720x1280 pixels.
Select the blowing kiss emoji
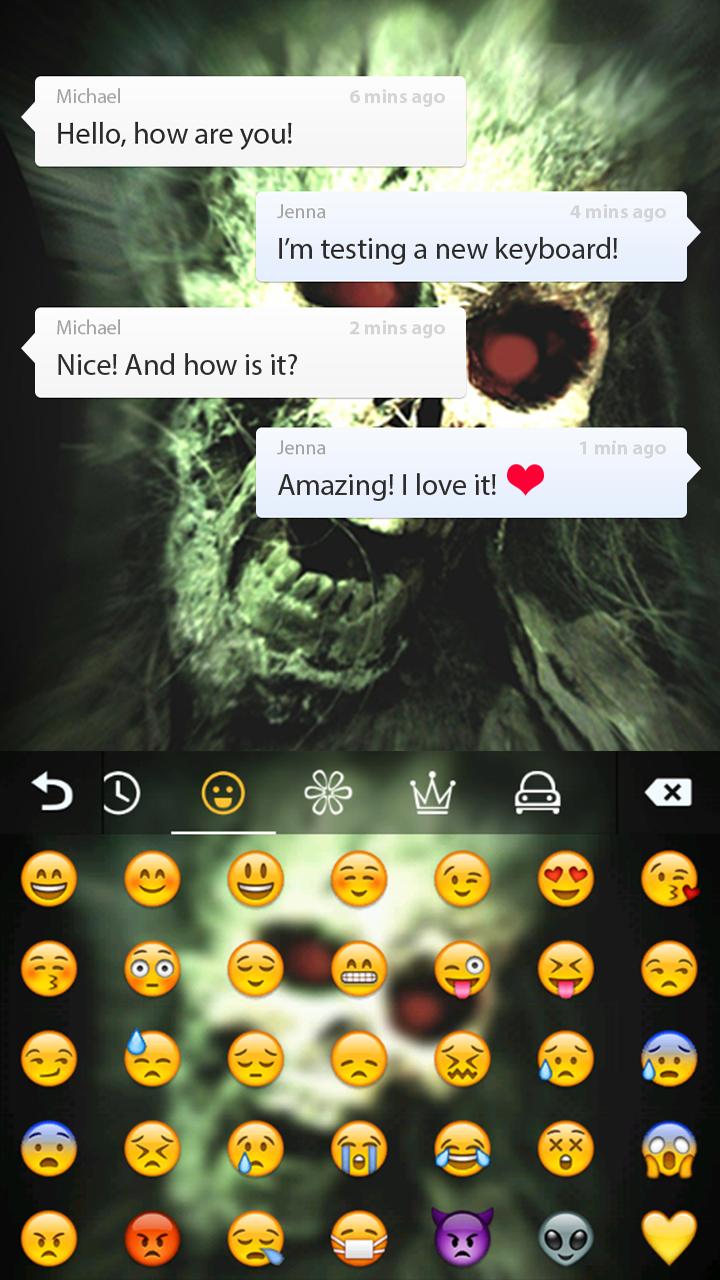pyautogui.click(x=668, y=879)
